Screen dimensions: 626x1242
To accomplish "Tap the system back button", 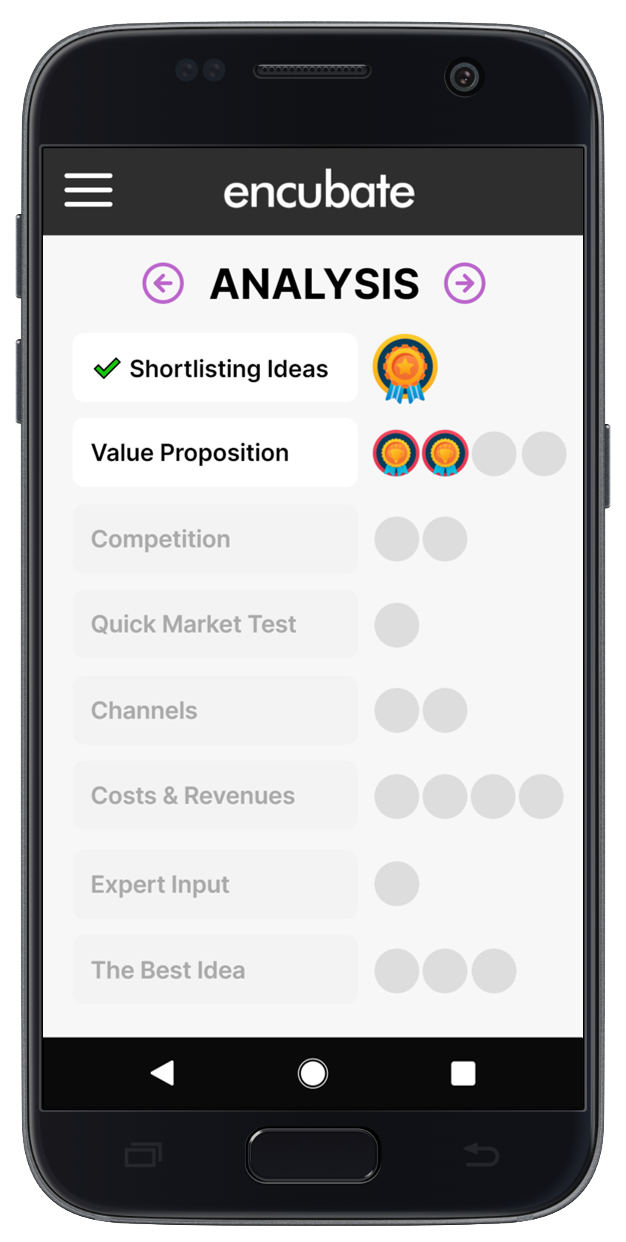I will pyautogui.click(x=162, y=1073).
